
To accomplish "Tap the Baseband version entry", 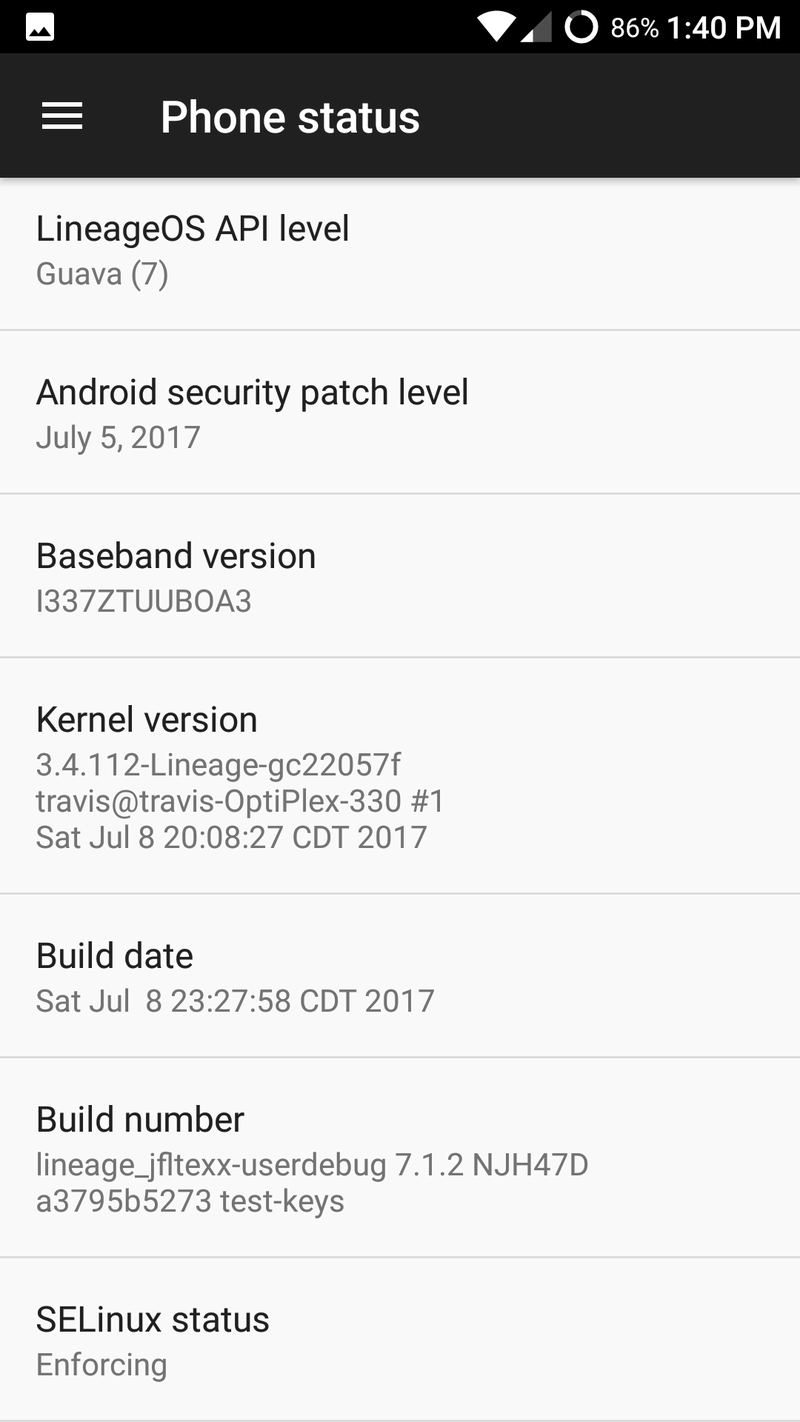I will click(400, 576).
